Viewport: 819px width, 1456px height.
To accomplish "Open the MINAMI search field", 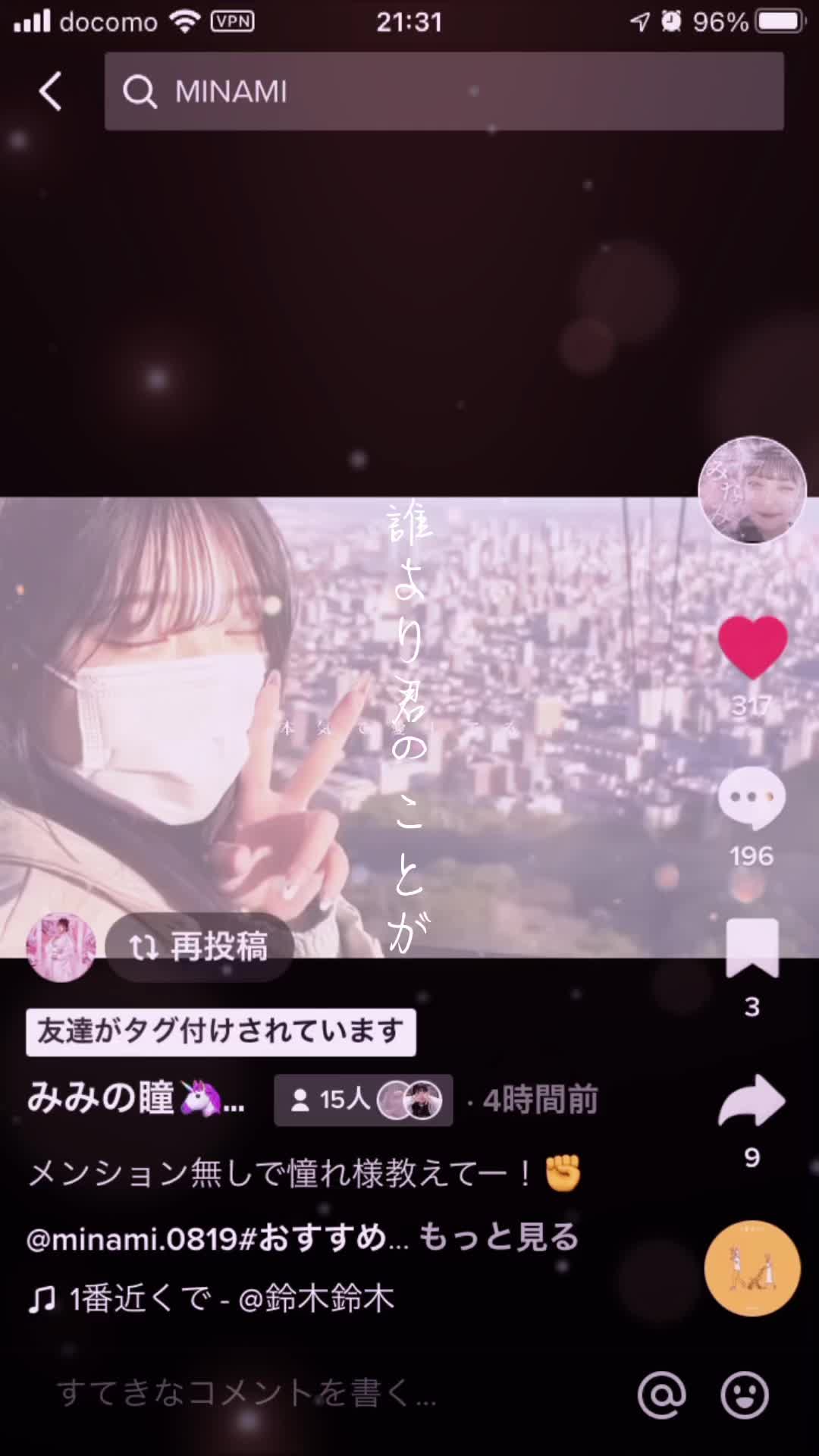I will [x=444, y=92].
